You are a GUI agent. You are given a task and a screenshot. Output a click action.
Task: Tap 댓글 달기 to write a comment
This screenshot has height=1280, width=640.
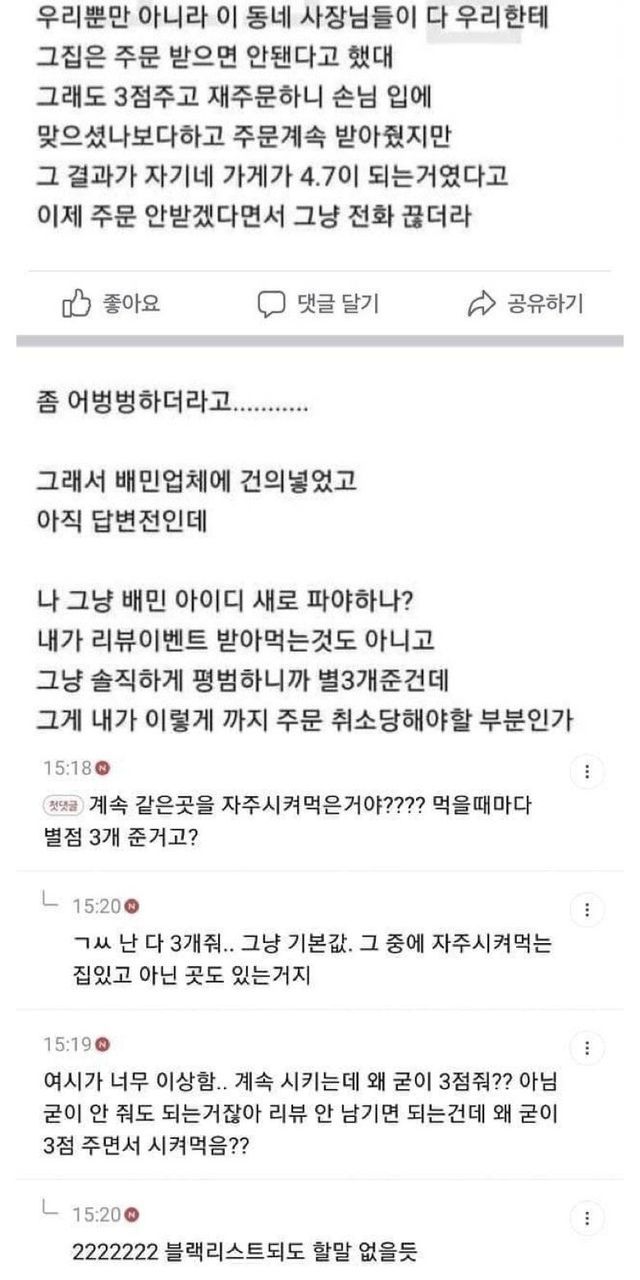pos(318,302)
